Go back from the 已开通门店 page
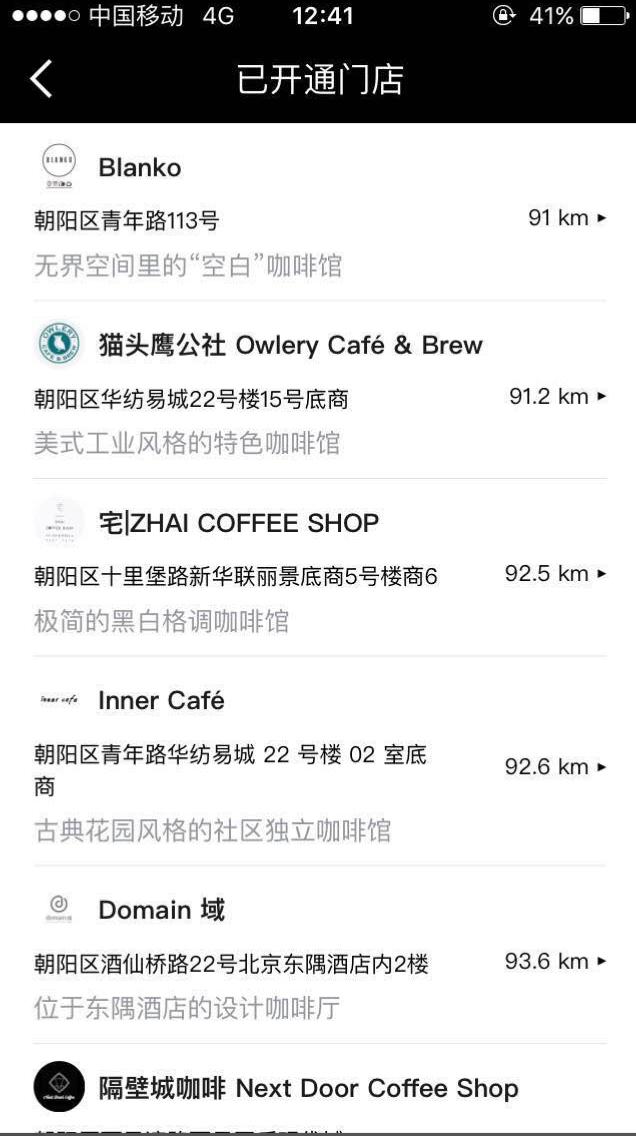The image size is (636, 1136). pyautogui.click(x=41, y=79)
